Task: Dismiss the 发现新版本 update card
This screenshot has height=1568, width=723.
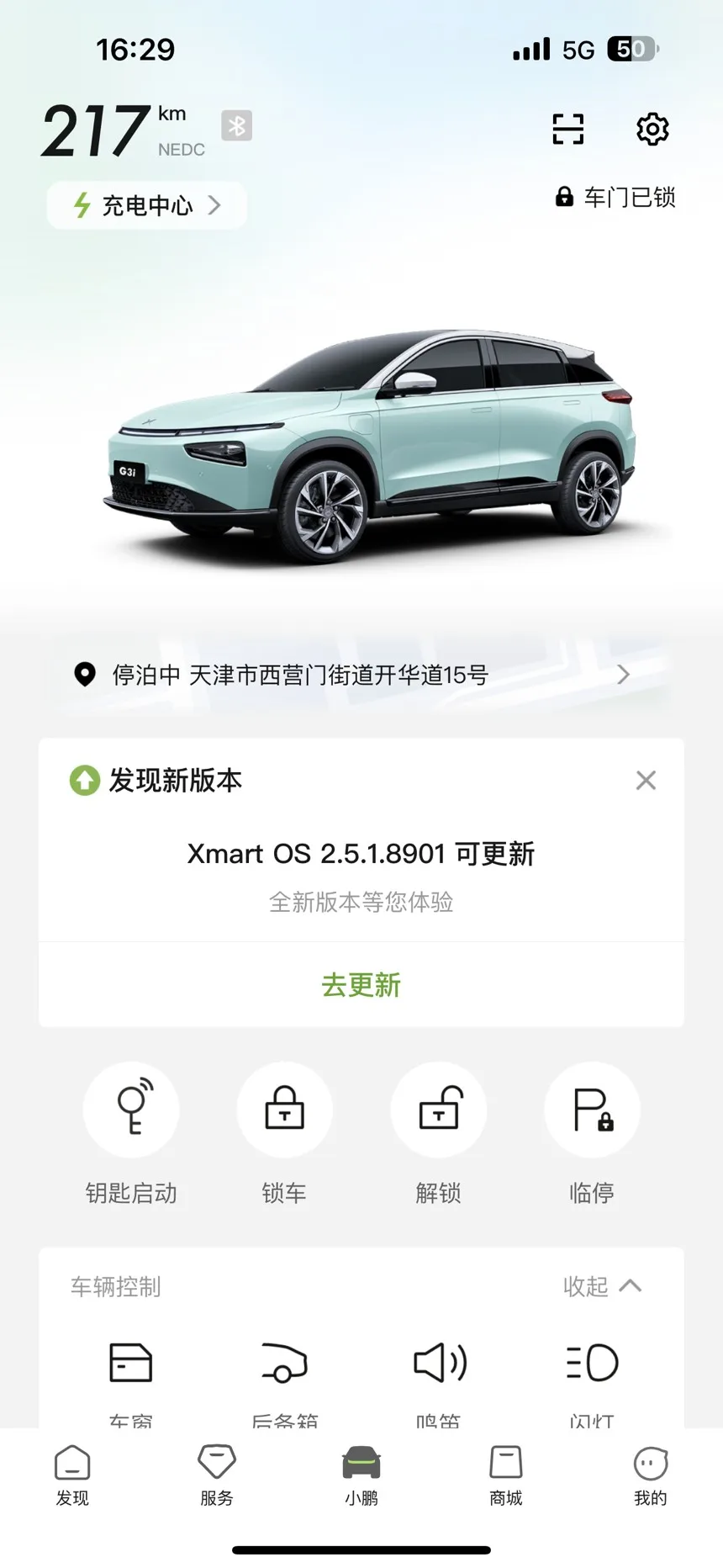Action: click(x=646, y=781)
